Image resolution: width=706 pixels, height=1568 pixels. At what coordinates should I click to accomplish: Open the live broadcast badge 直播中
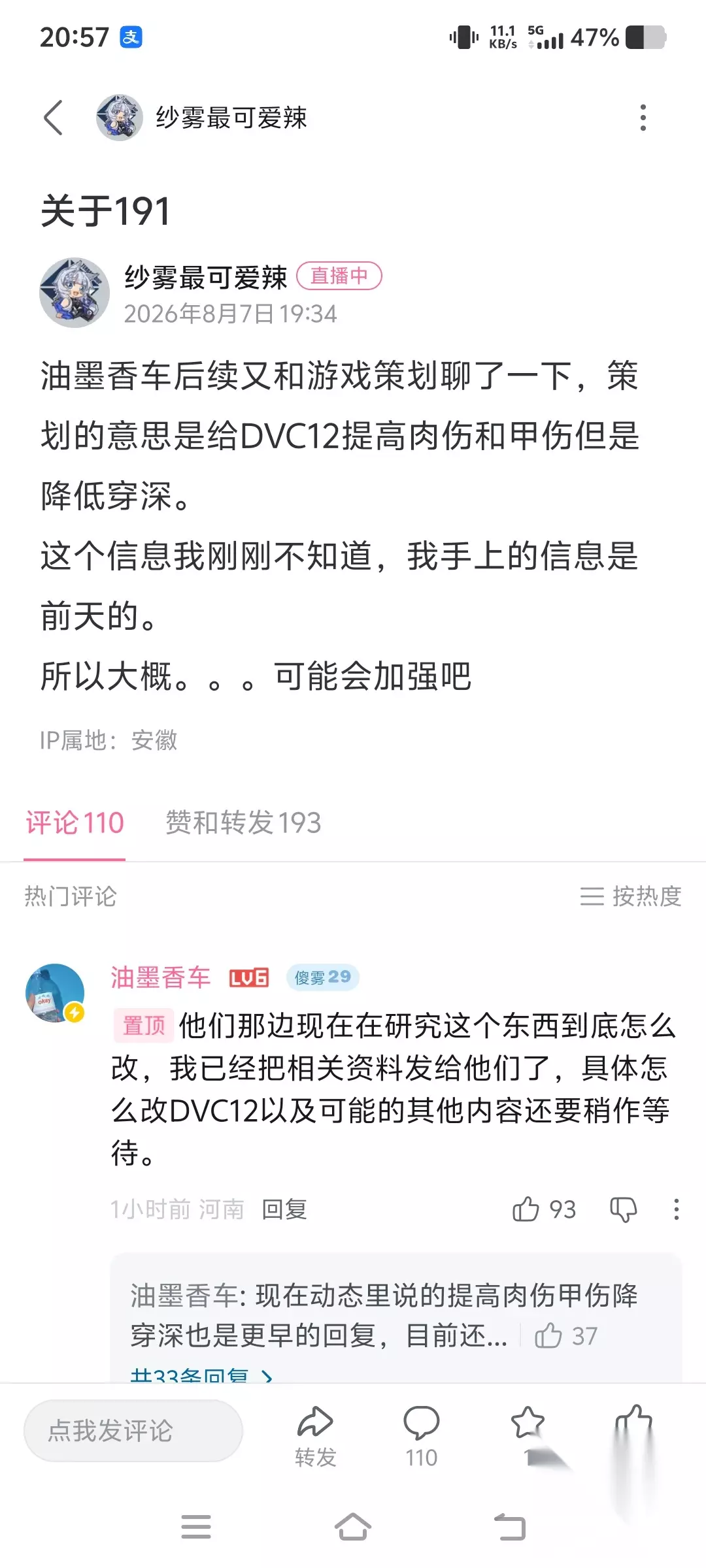(339, 276)
